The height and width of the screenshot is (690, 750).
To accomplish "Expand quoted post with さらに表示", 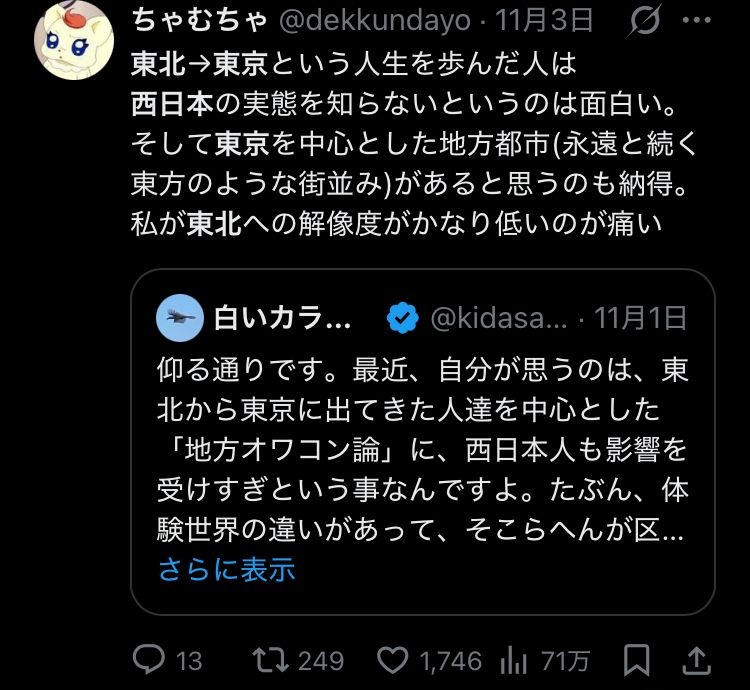I will coord(227,570).
